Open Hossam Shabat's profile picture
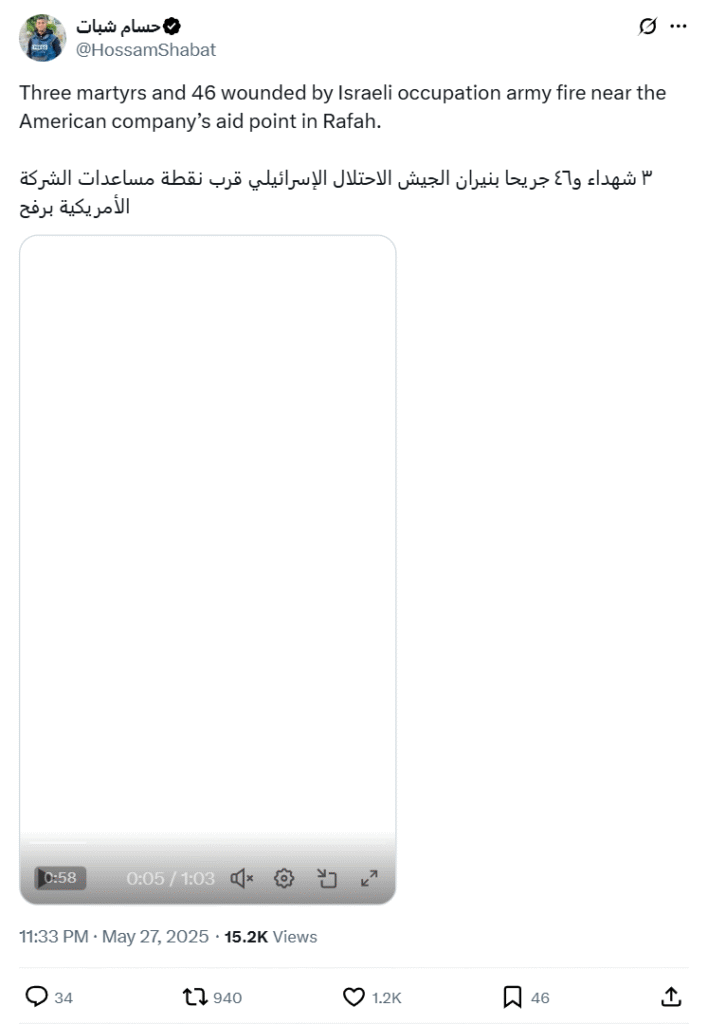Viewport: 708px width, 1024px height. click(42, 38)
